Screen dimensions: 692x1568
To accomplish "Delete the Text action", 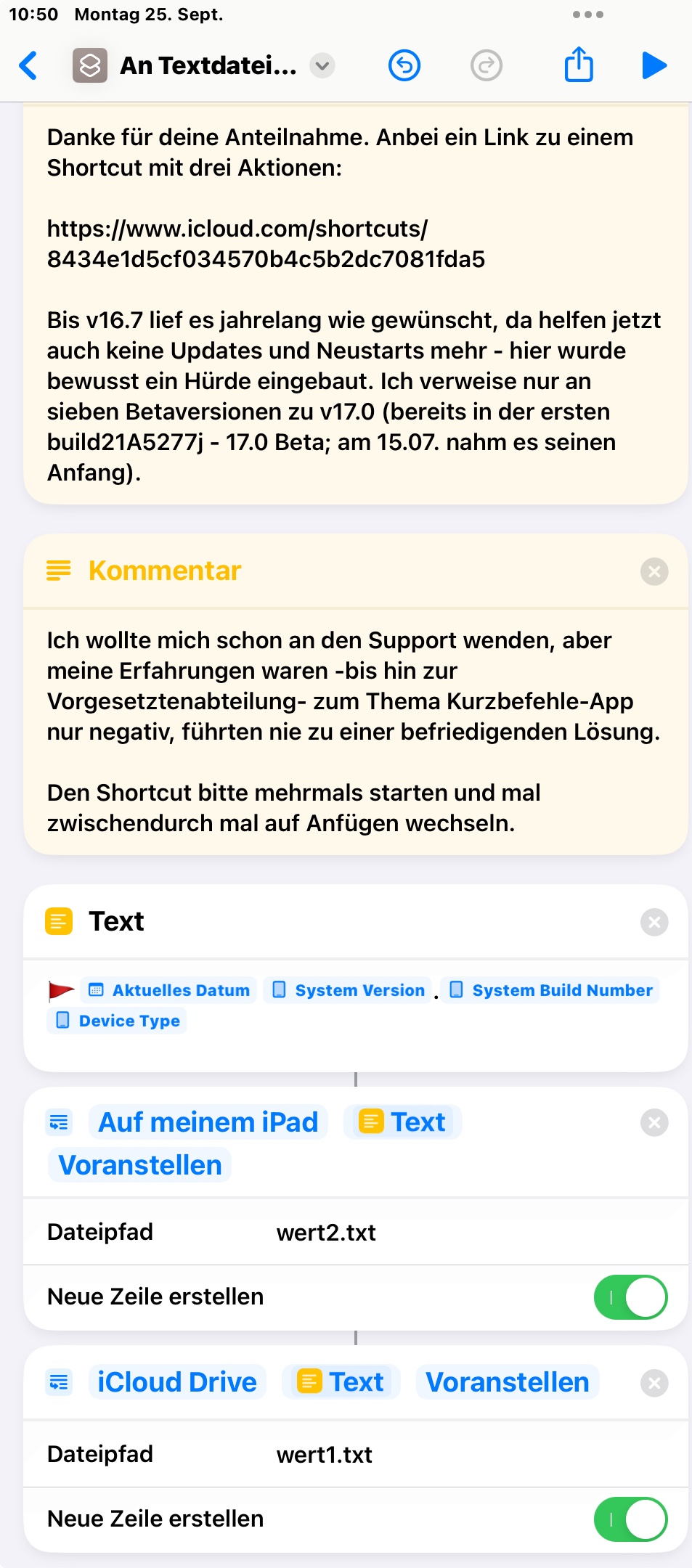I will click(x=654, y=922).
